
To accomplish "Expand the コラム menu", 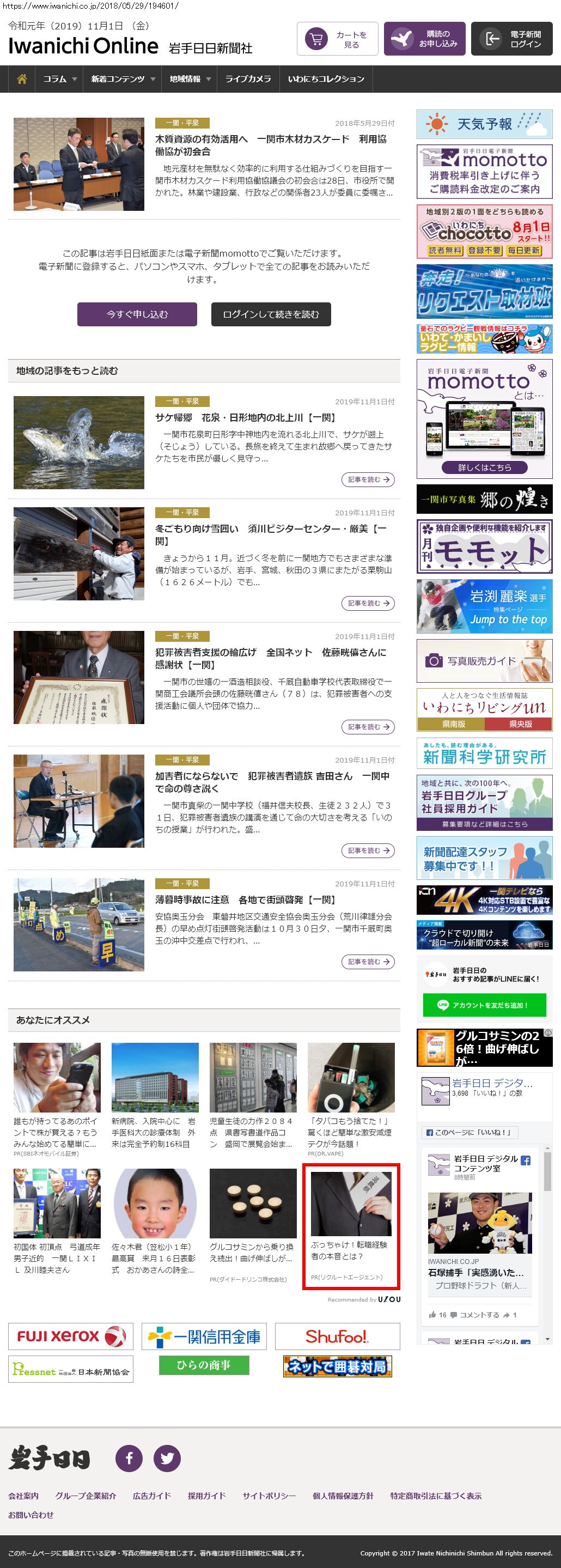I will click(59, 79).
